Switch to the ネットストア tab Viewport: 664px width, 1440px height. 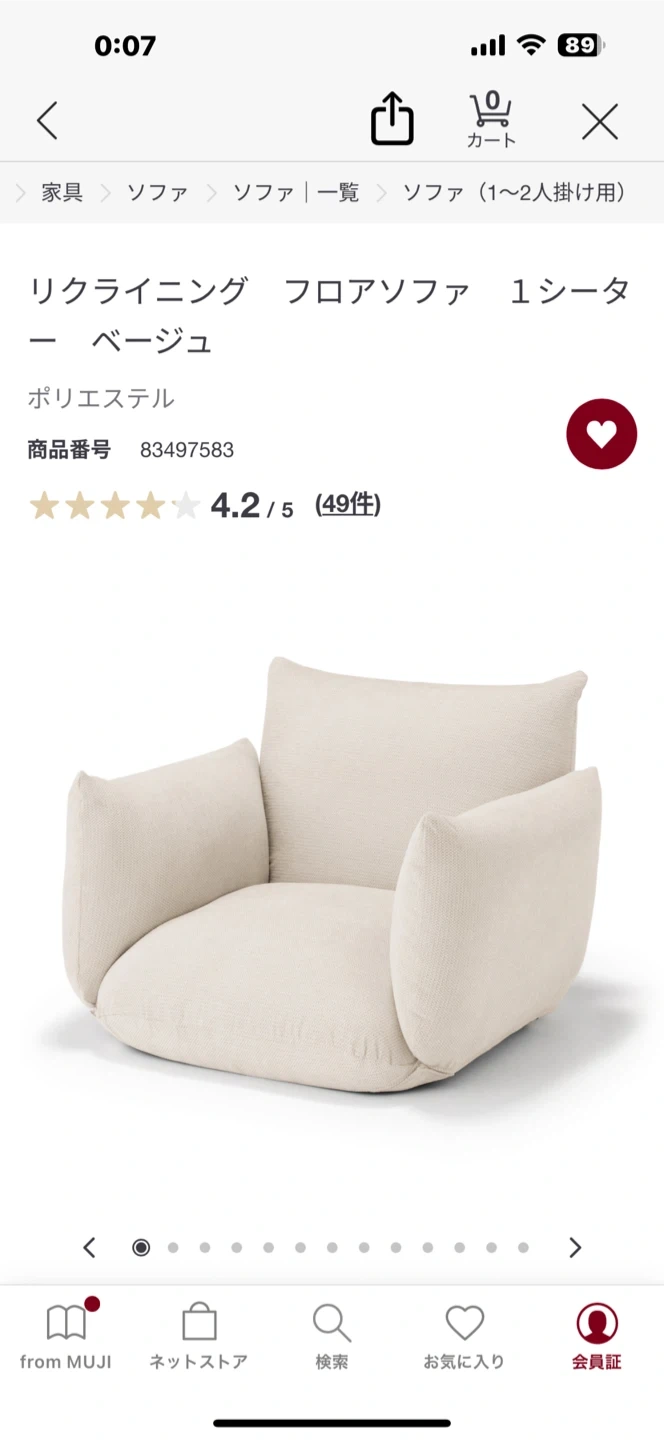pos(199,1336)
